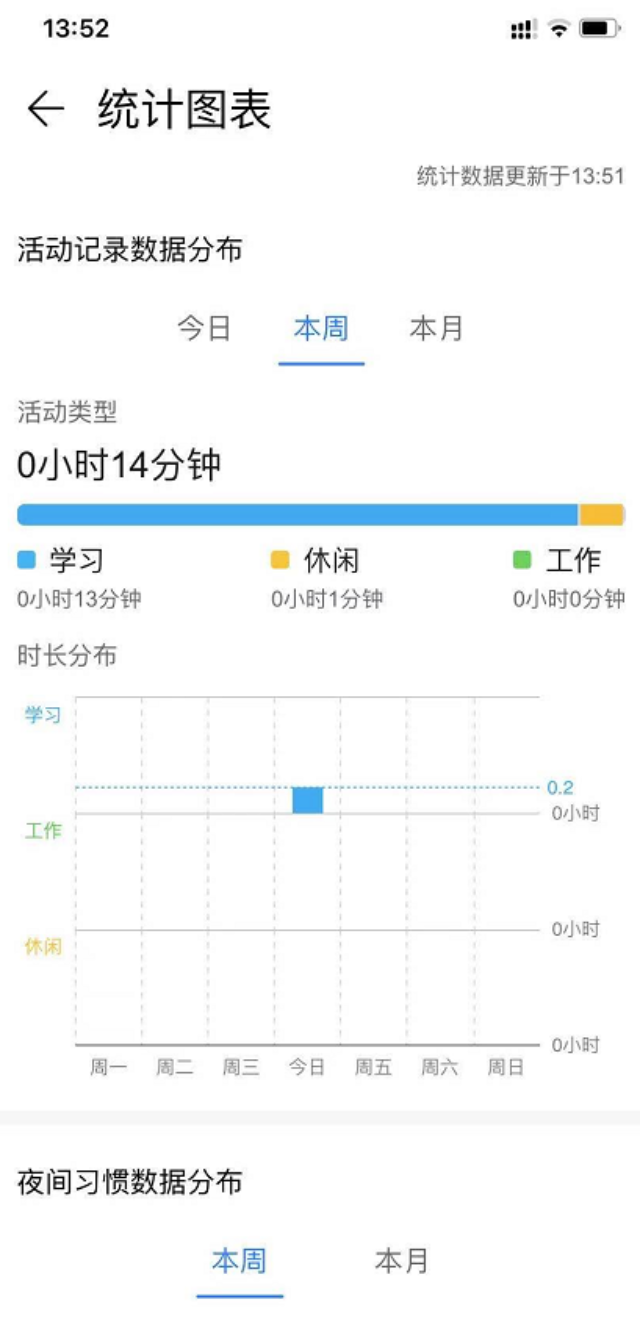Switch to the 本月 tab under 夜间习惯数据分布
Screen dimensions: 640x1337
pos(401,1260)
